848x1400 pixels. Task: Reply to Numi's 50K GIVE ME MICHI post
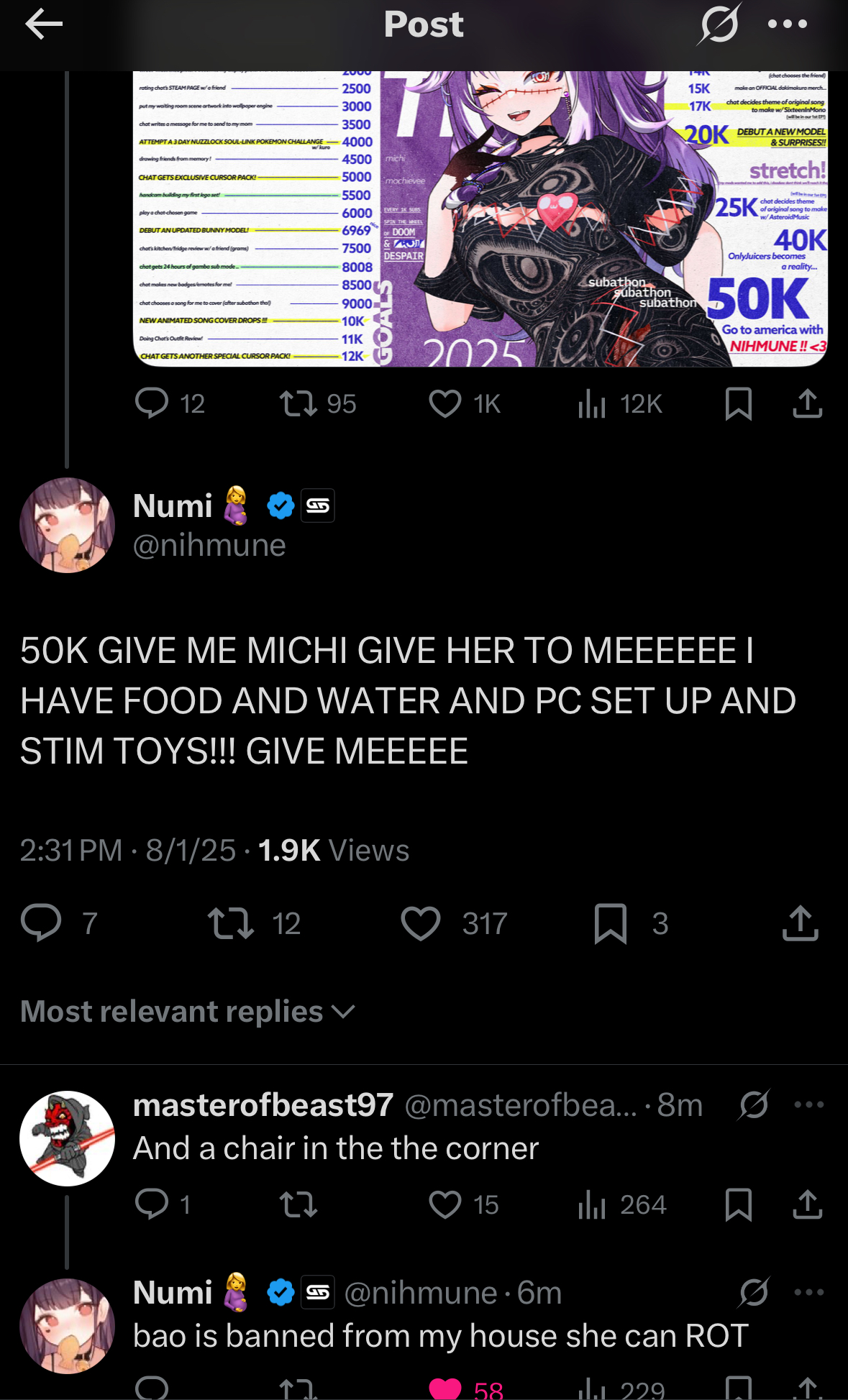(41, 923)
